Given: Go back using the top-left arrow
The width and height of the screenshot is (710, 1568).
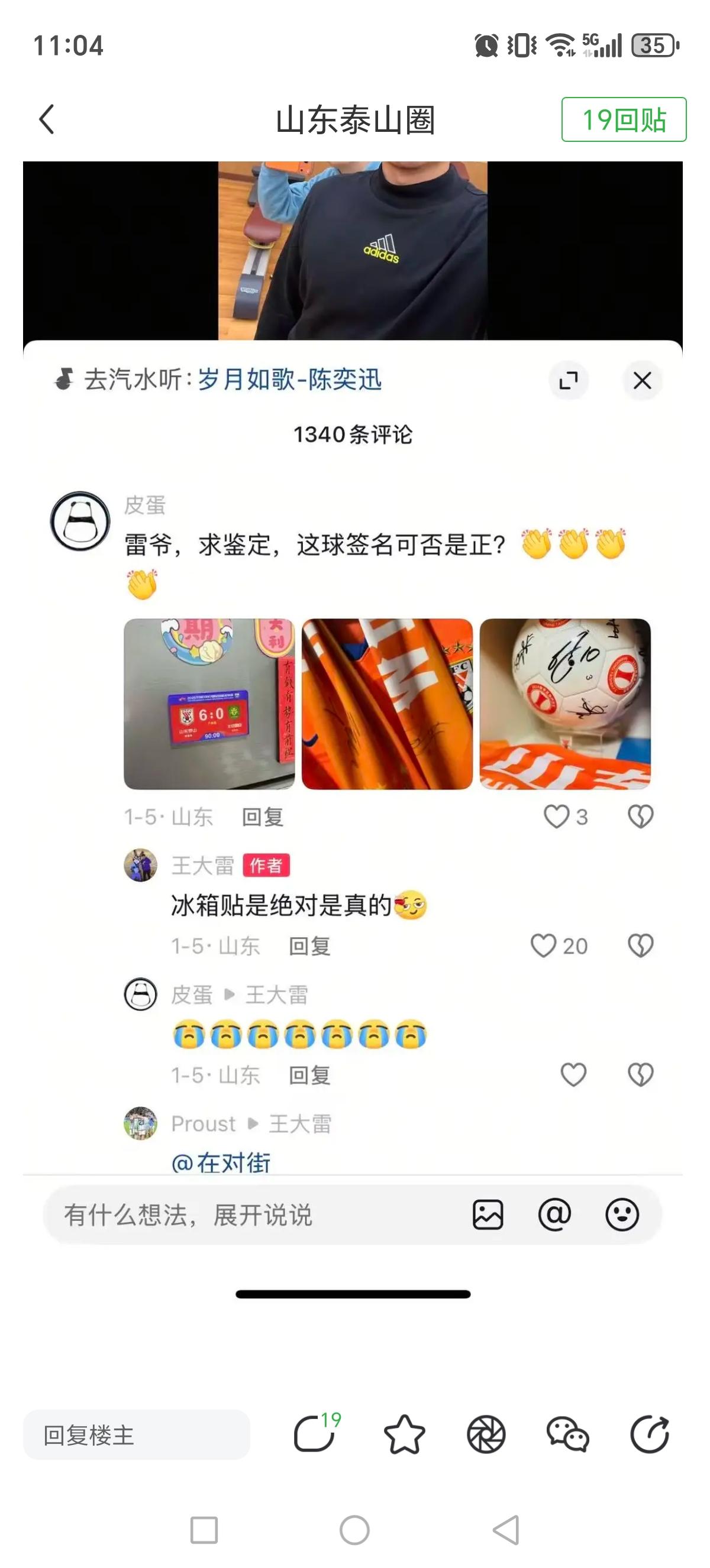Looking at the screenshot, I should [46, 120].
